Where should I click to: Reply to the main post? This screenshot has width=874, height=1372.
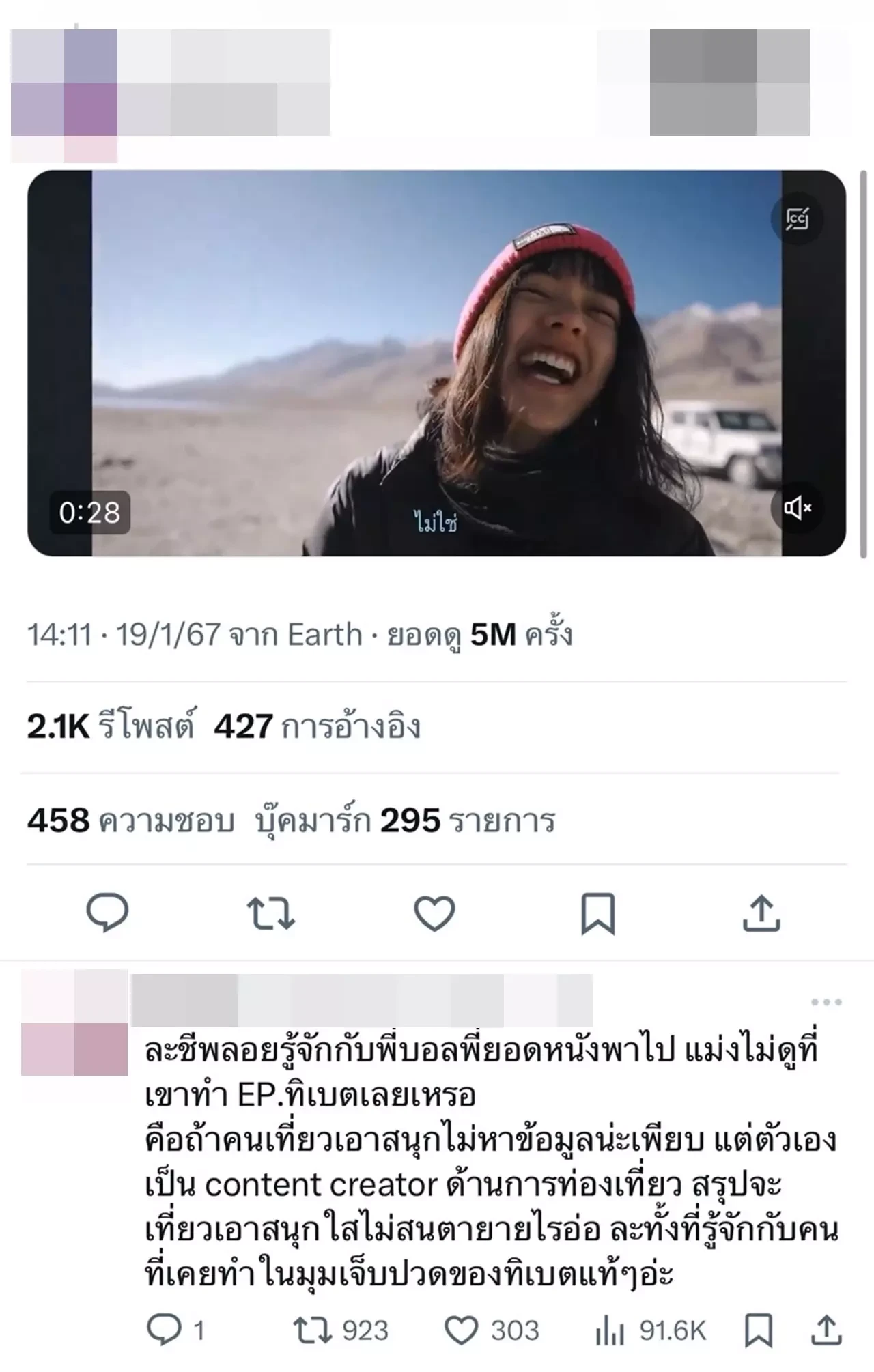(107, 913)
